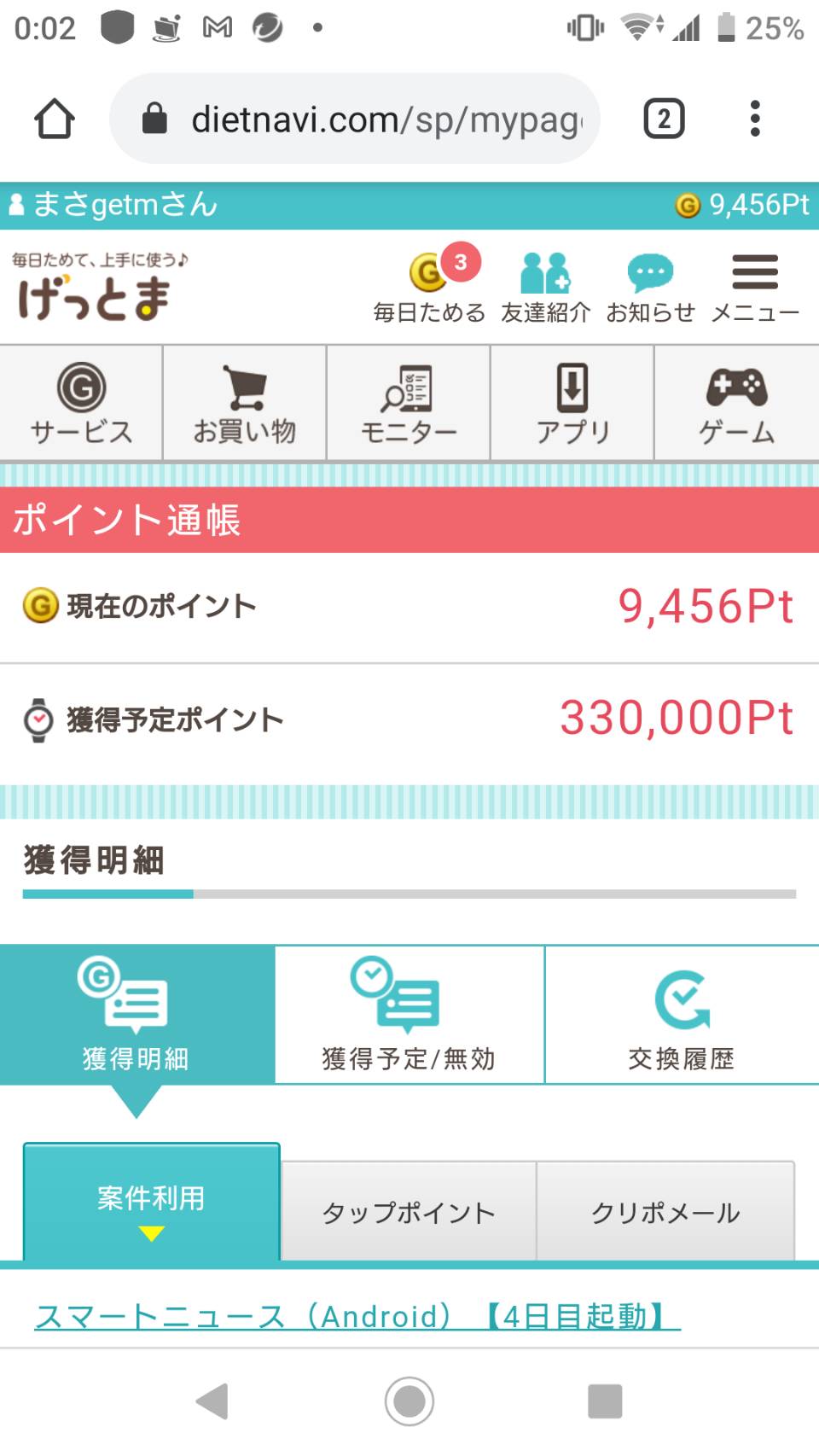Select the クリポメール sub-tab

click(665, 1211)
